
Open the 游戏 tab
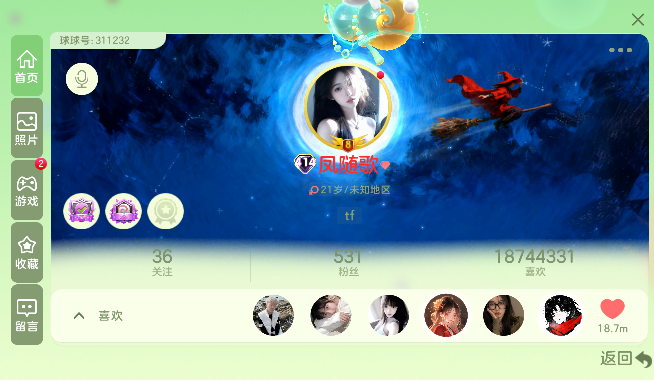click(27, 190)
